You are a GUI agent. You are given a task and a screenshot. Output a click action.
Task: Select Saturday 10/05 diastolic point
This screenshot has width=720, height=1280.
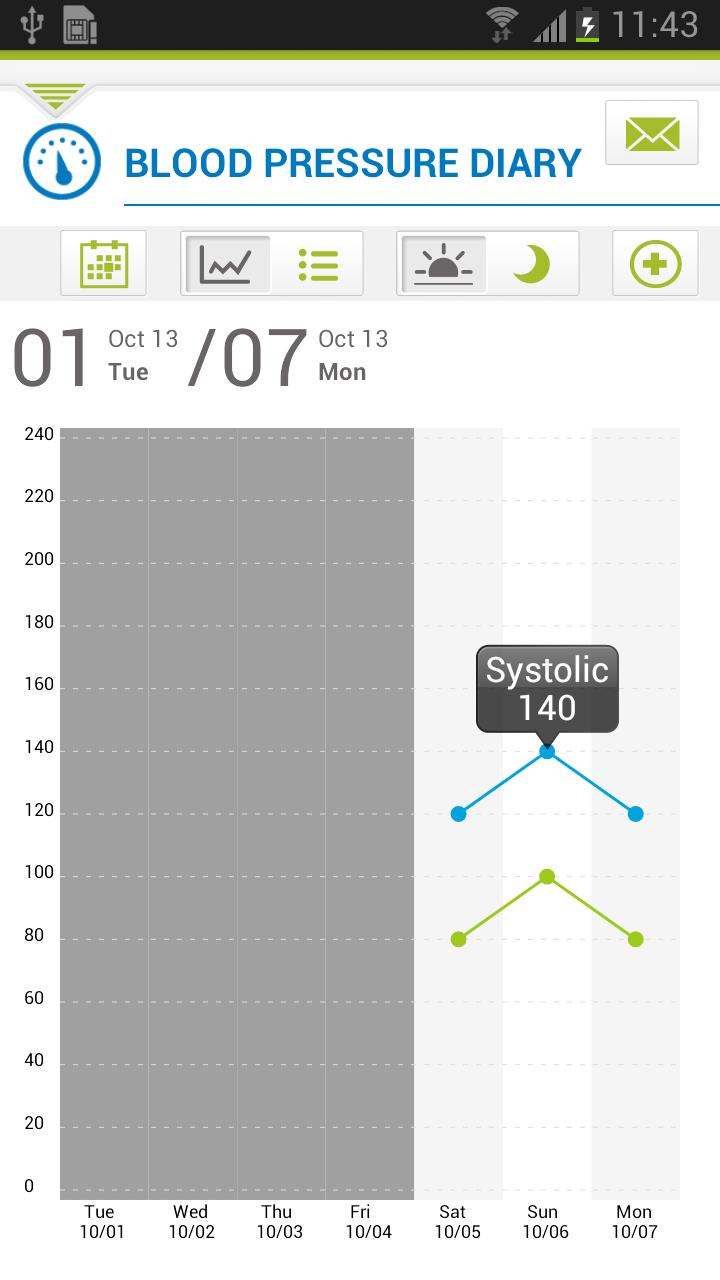[458, 939]
